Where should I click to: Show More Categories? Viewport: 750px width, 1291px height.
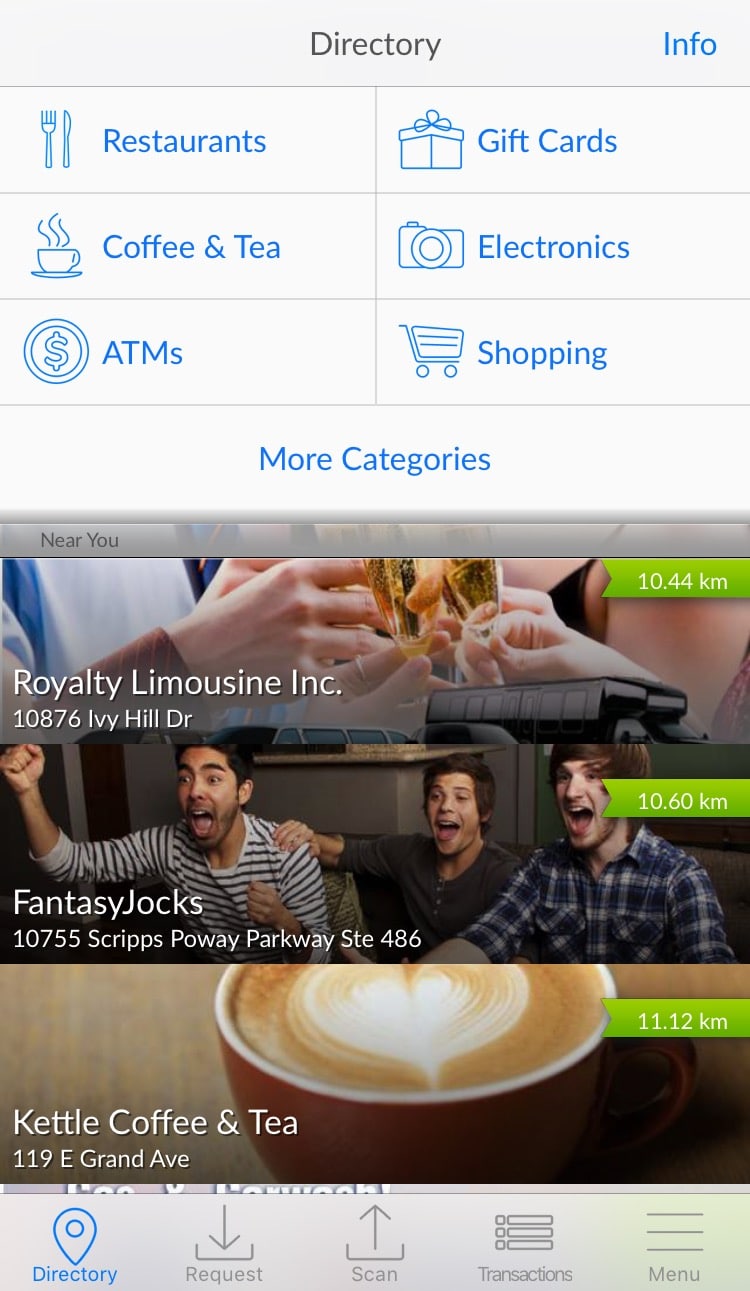(x=375, y=459)
